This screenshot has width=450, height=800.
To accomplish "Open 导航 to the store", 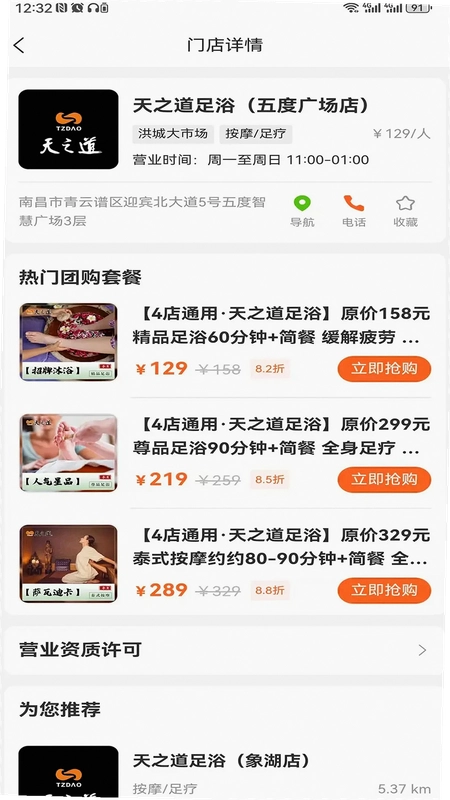I will point(302,211).
